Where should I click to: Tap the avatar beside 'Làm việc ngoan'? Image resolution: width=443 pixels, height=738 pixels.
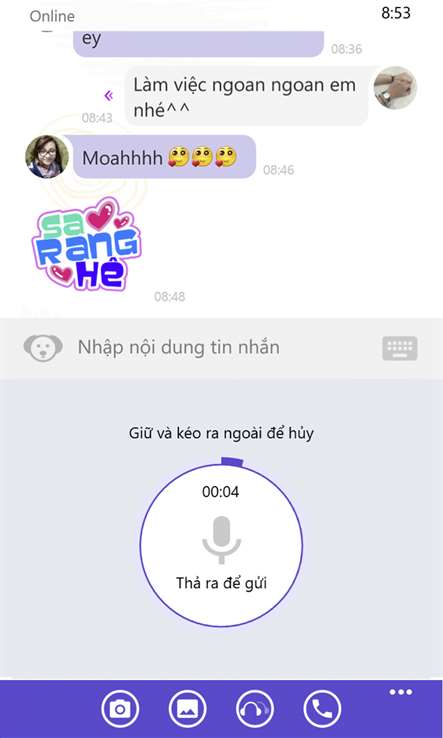pyautogui.click(x=395, y=88)
